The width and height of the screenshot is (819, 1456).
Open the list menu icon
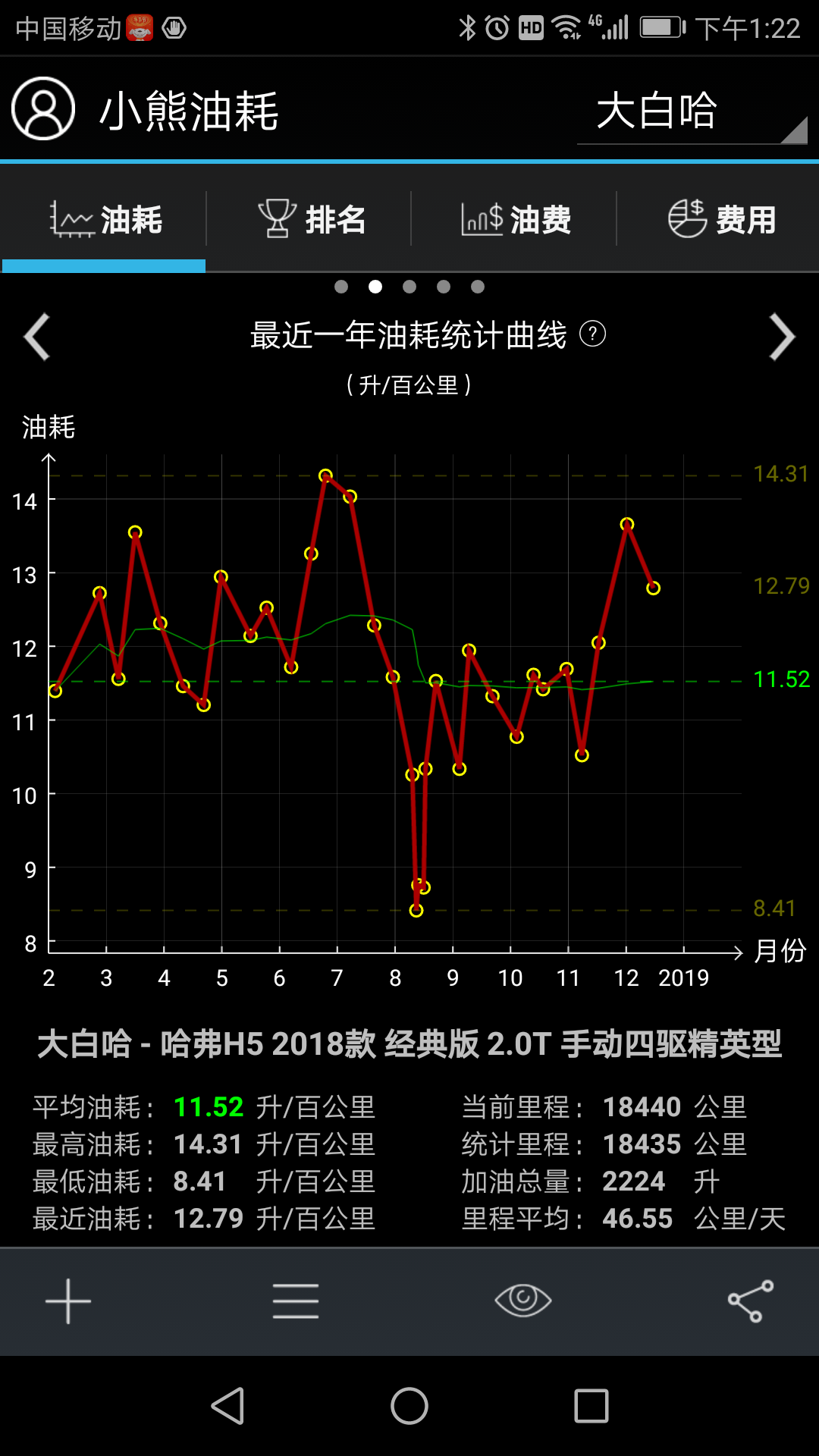[296, 1301]
